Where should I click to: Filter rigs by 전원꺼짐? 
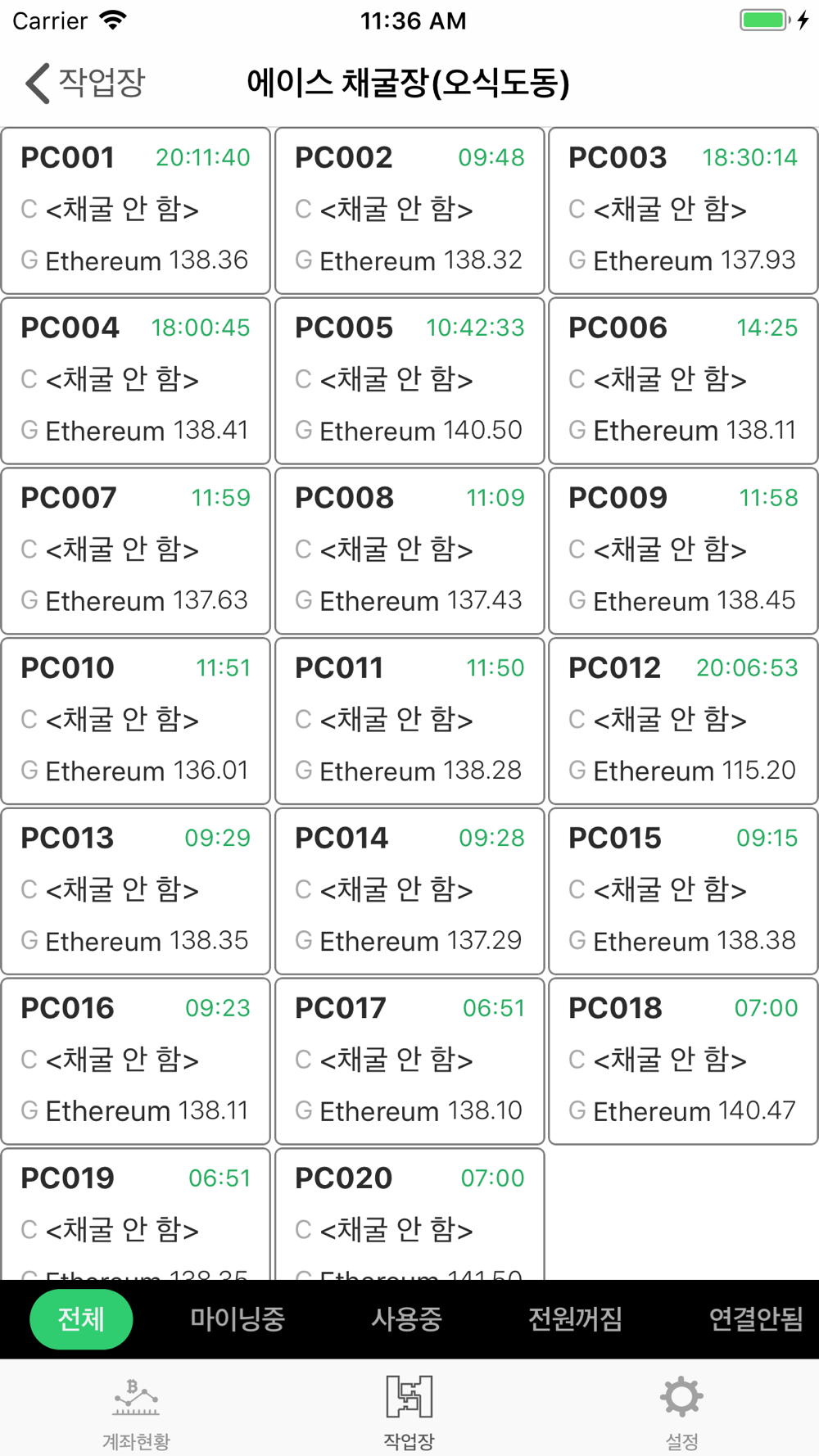(575, 1319)
